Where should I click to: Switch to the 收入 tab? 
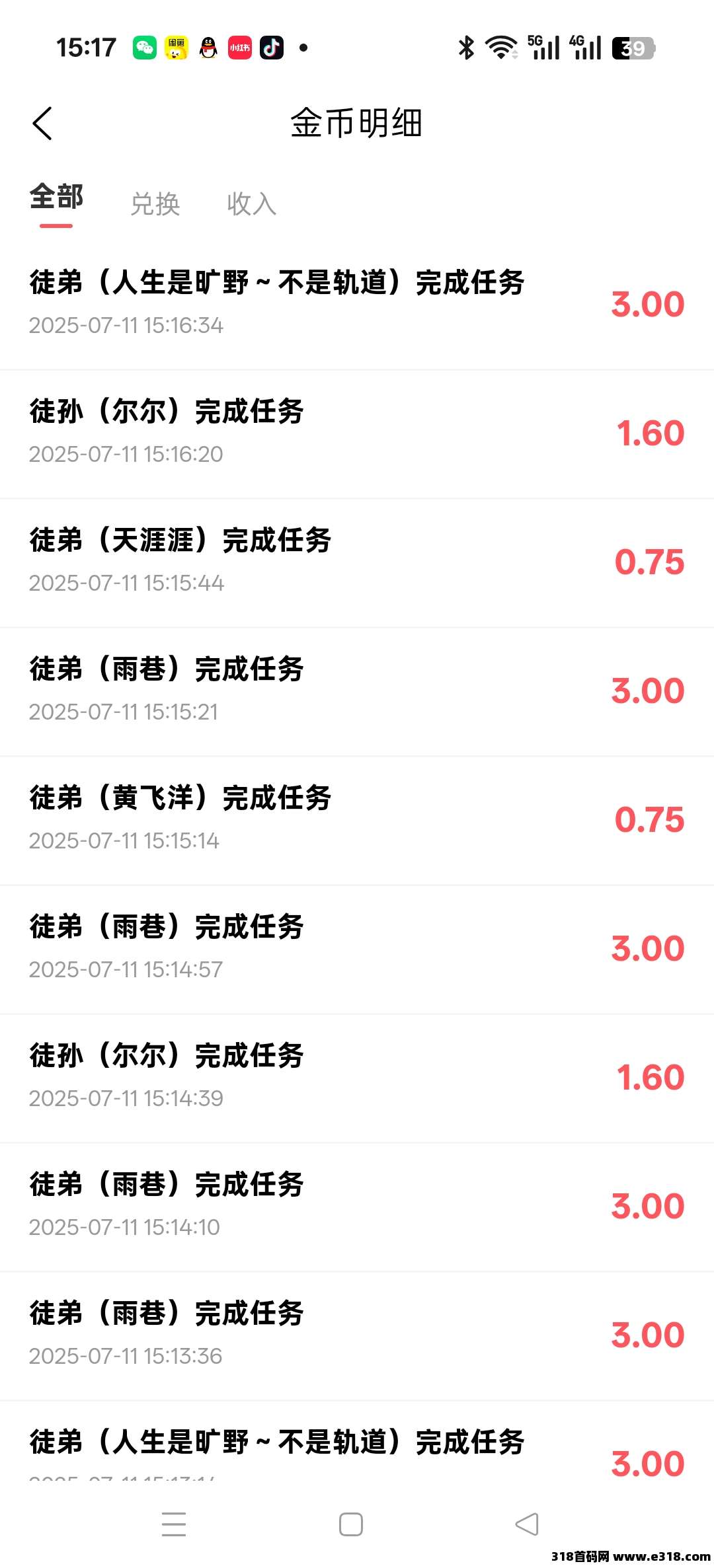pos(251,204)
